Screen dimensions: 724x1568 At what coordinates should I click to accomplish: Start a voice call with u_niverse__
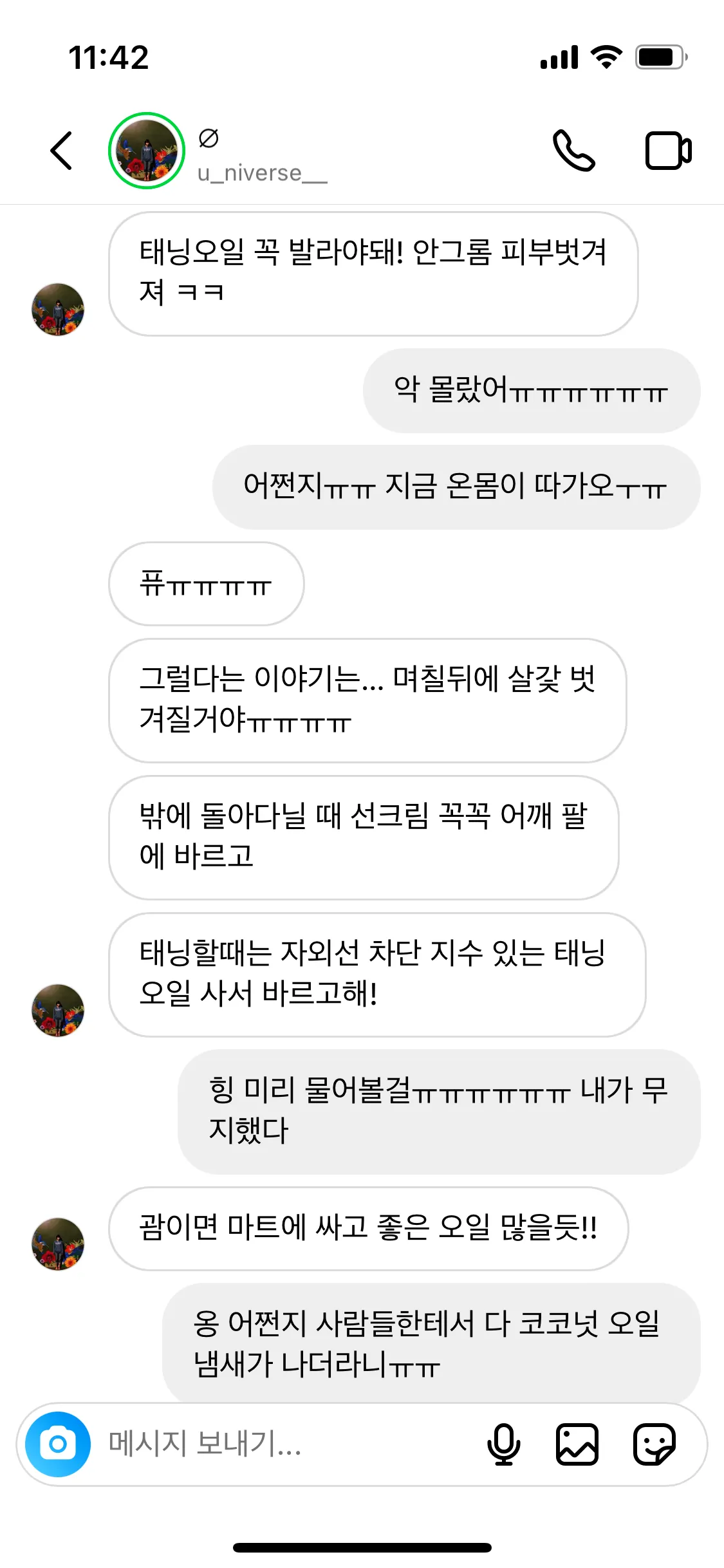click(x=573, y=151)
